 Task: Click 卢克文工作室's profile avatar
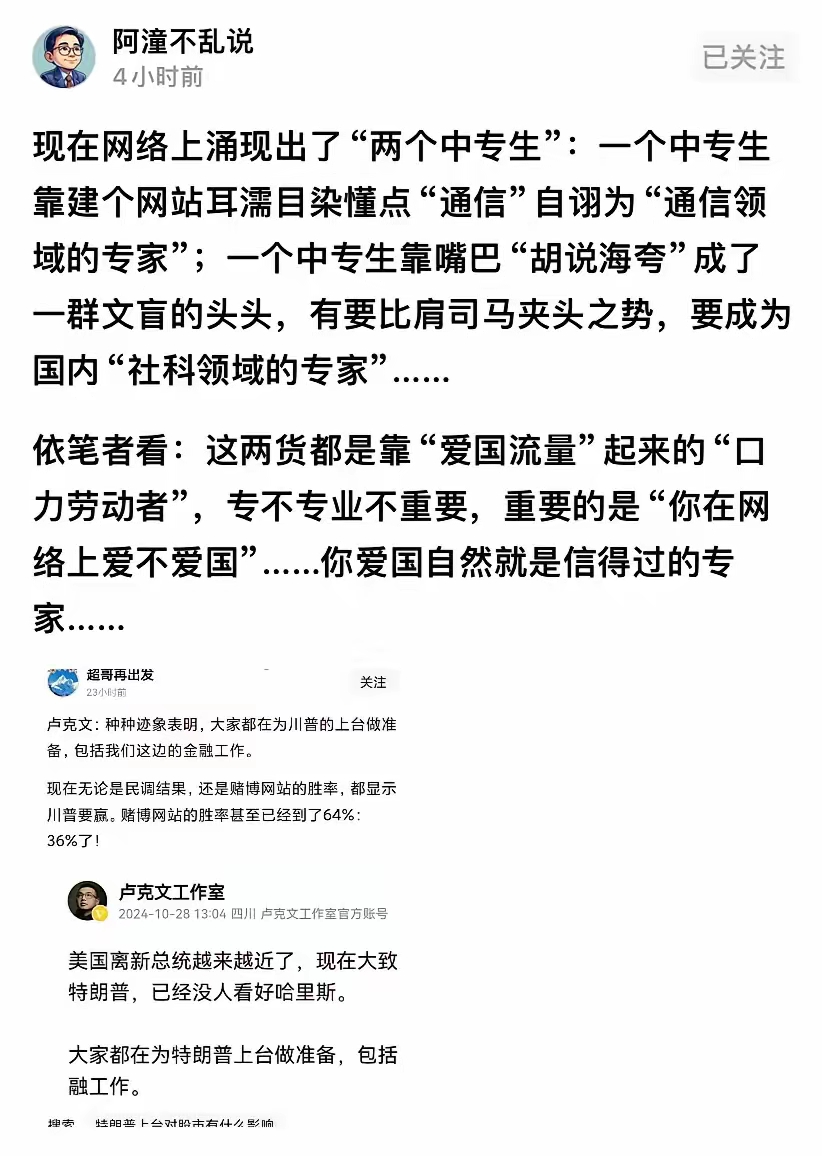point(87,897)
